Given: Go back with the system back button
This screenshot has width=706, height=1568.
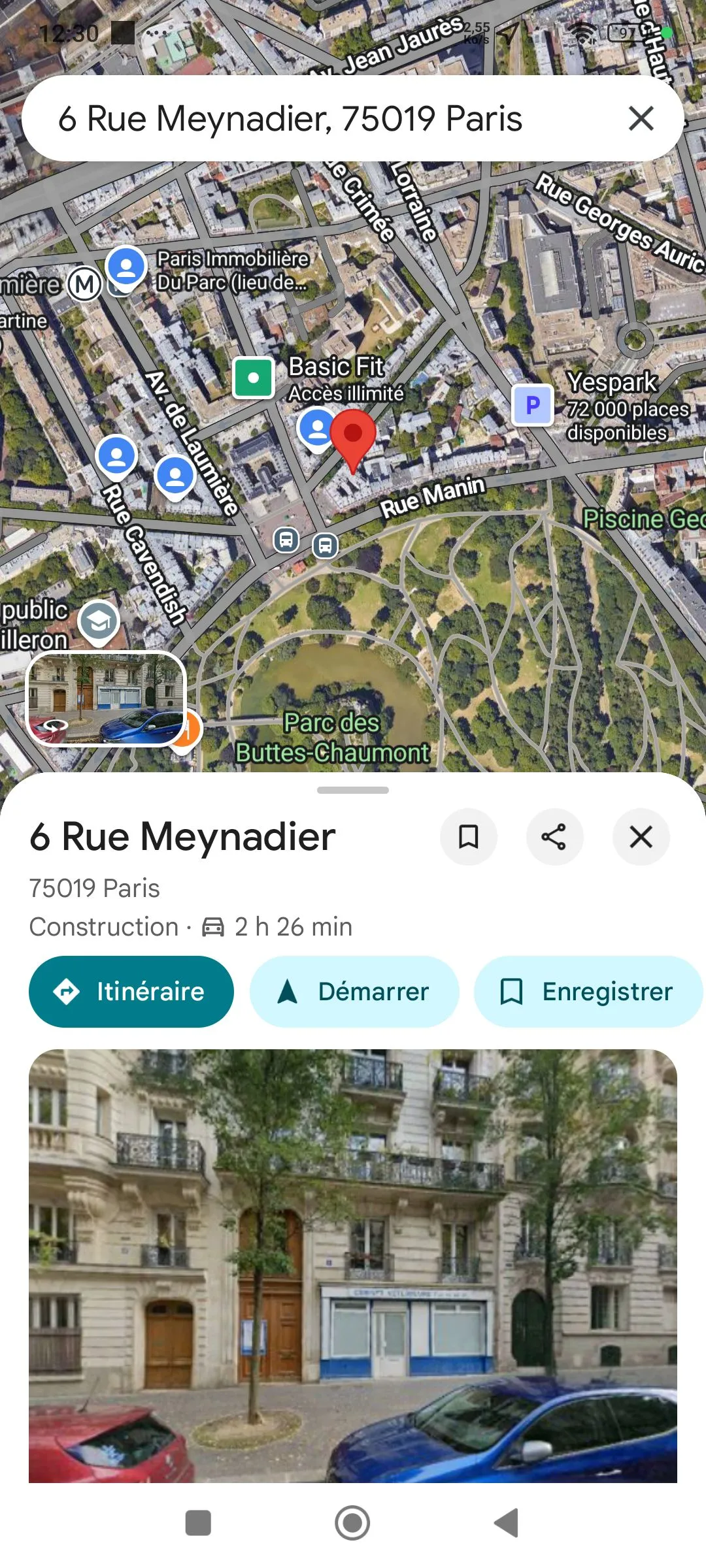Looking at the screenshot, I should pos(507,1523).
